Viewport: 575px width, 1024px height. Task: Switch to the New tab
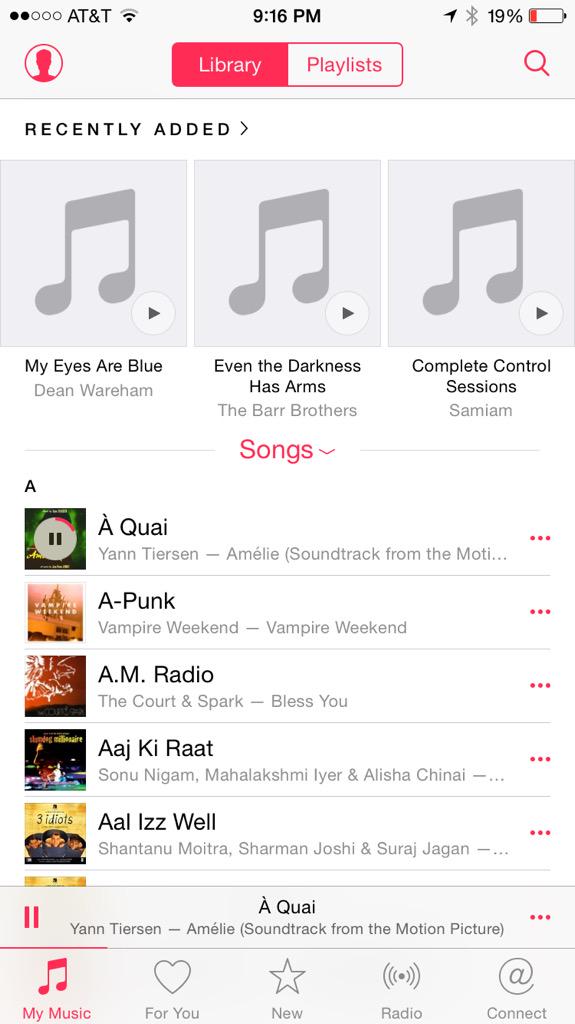(x=288, y=988)
